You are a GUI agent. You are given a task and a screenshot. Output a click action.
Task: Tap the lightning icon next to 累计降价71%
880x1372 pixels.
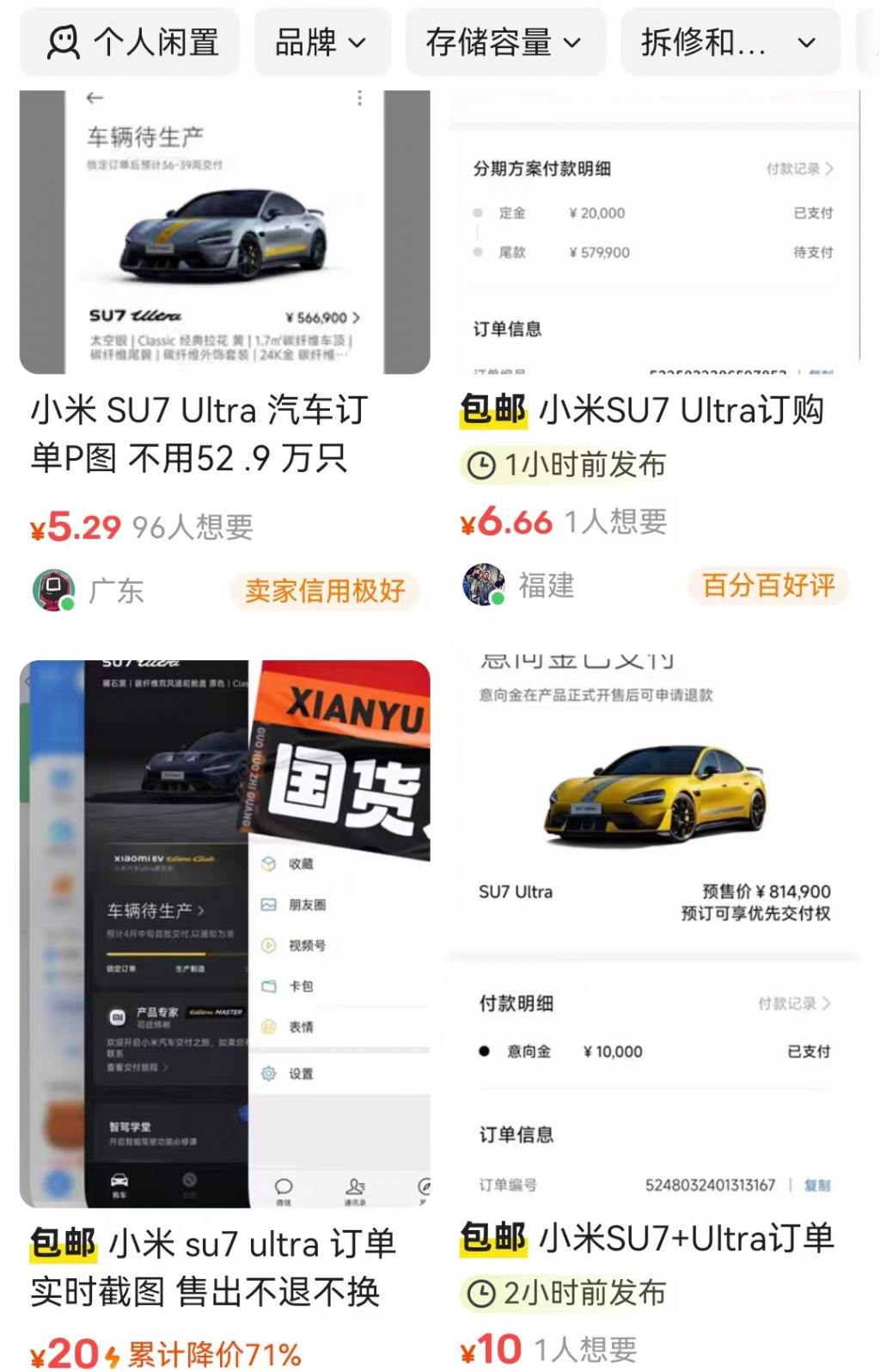coord(114,1355)
